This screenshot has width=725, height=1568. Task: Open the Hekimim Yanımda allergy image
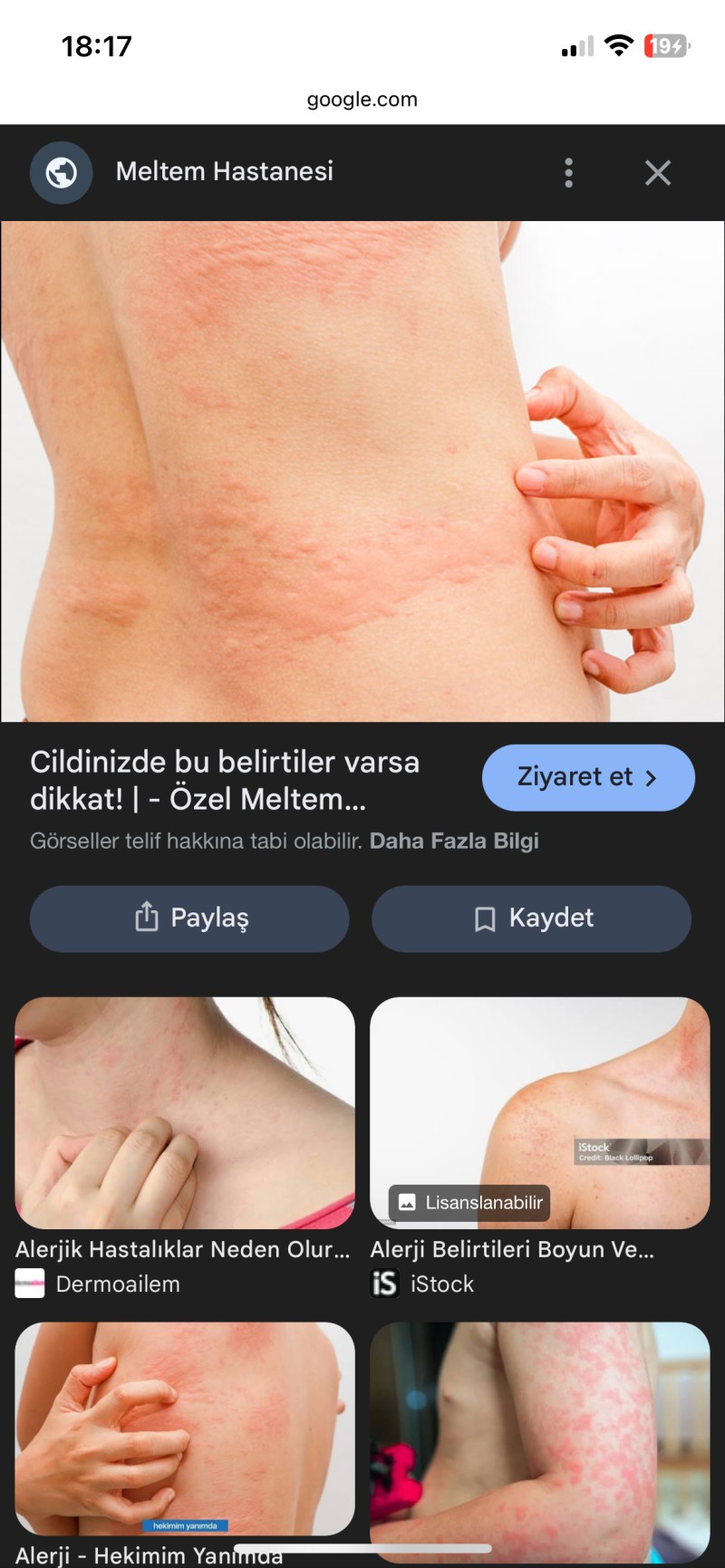click(x=185, y=1427)
